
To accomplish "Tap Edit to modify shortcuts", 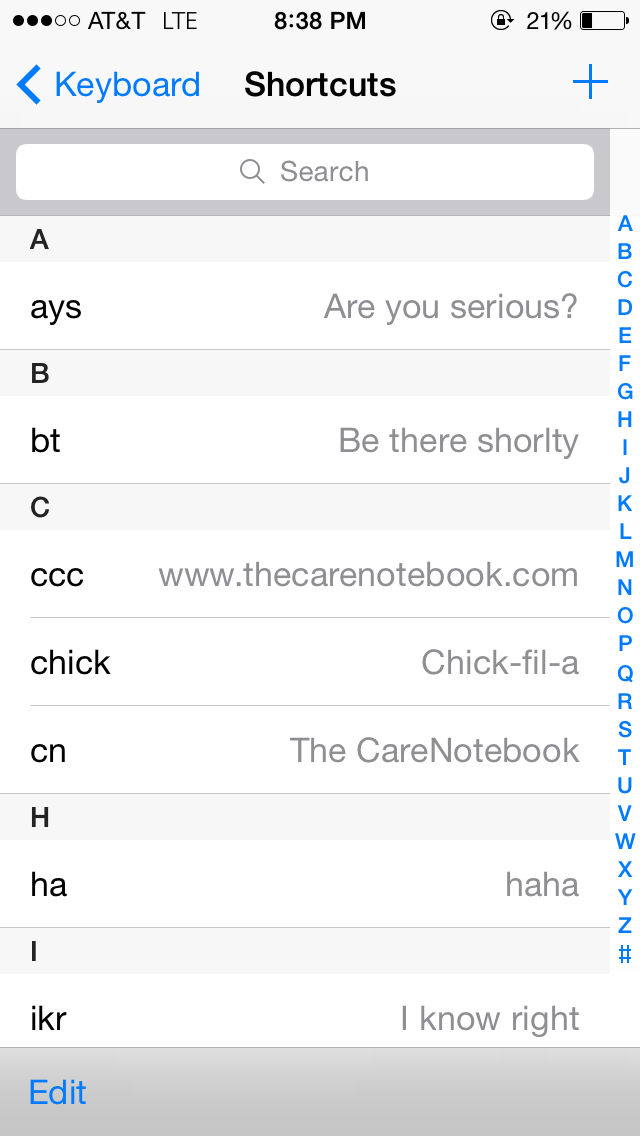I will [x=58, y=1092].
